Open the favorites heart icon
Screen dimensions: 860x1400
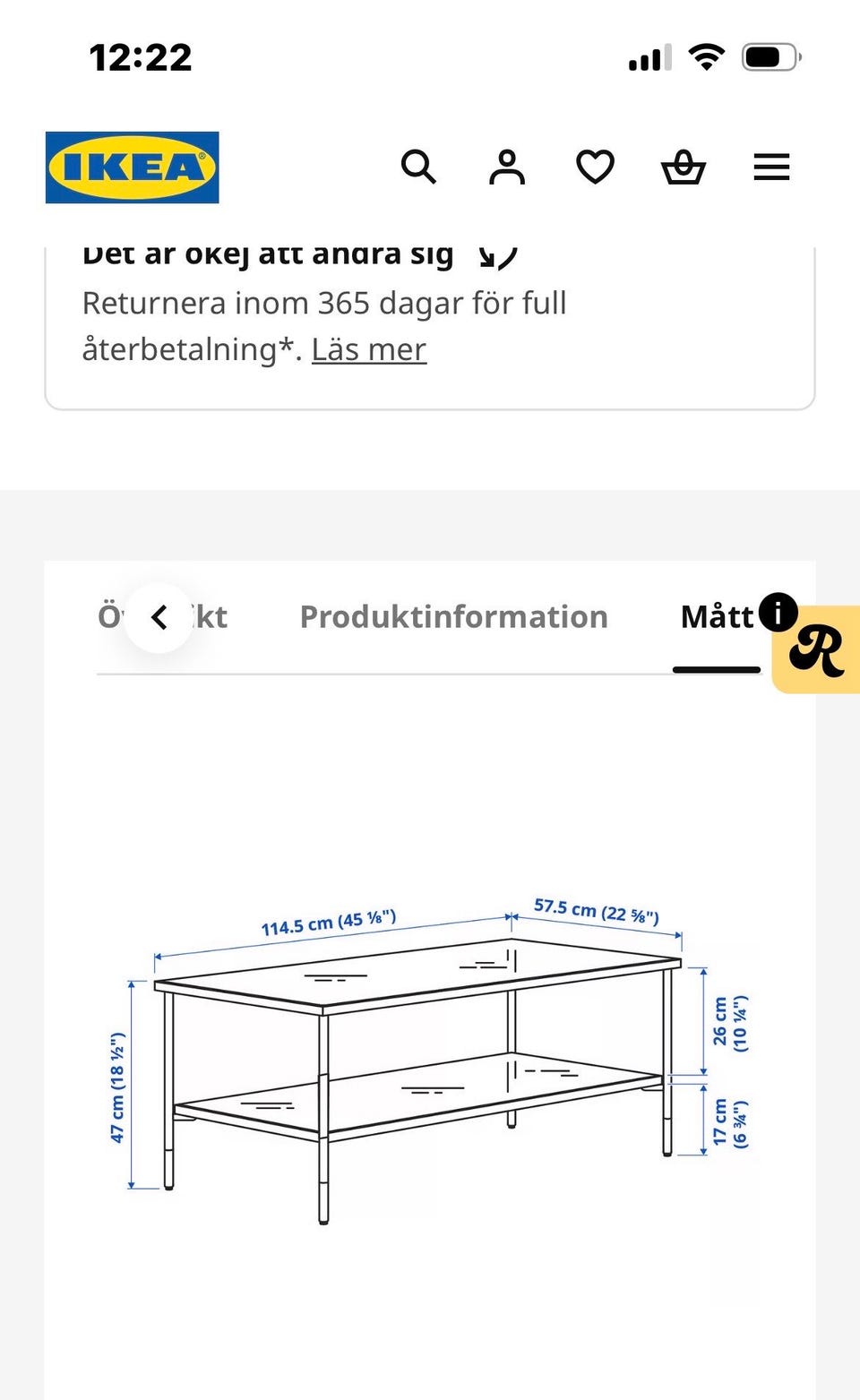tap(595, 167)
